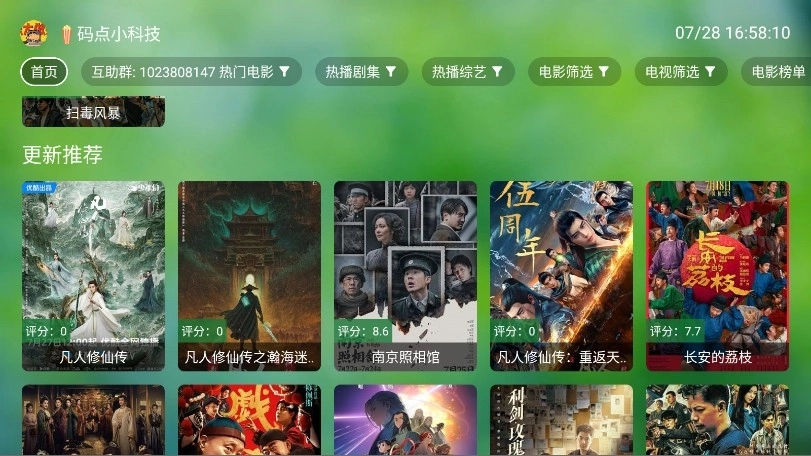Image resolution: width=811 pixels, height=456 pixels.
Task: Open the 热播综艺 filter chip
Action: tap(467, 72)
